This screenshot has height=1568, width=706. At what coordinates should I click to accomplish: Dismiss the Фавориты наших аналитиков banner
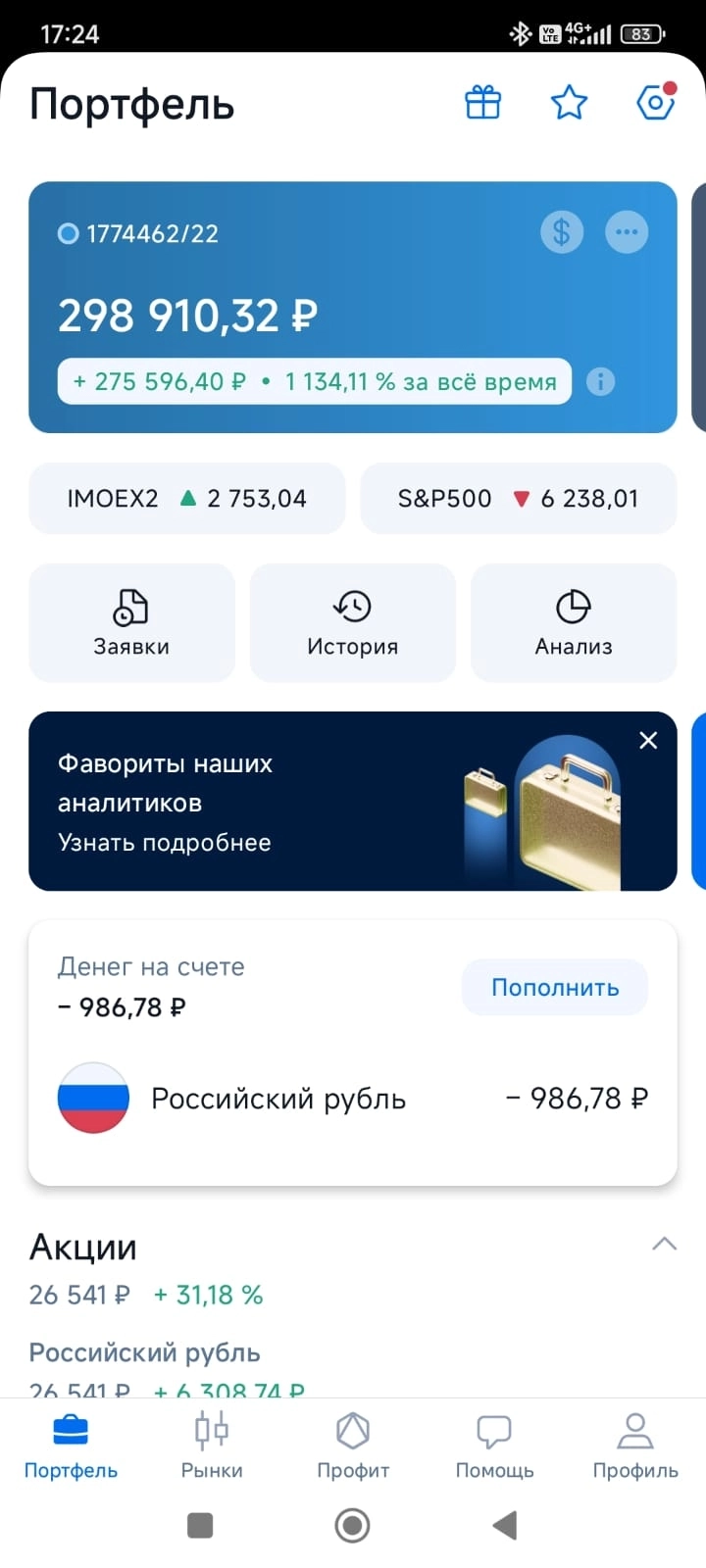pos(648,740)
